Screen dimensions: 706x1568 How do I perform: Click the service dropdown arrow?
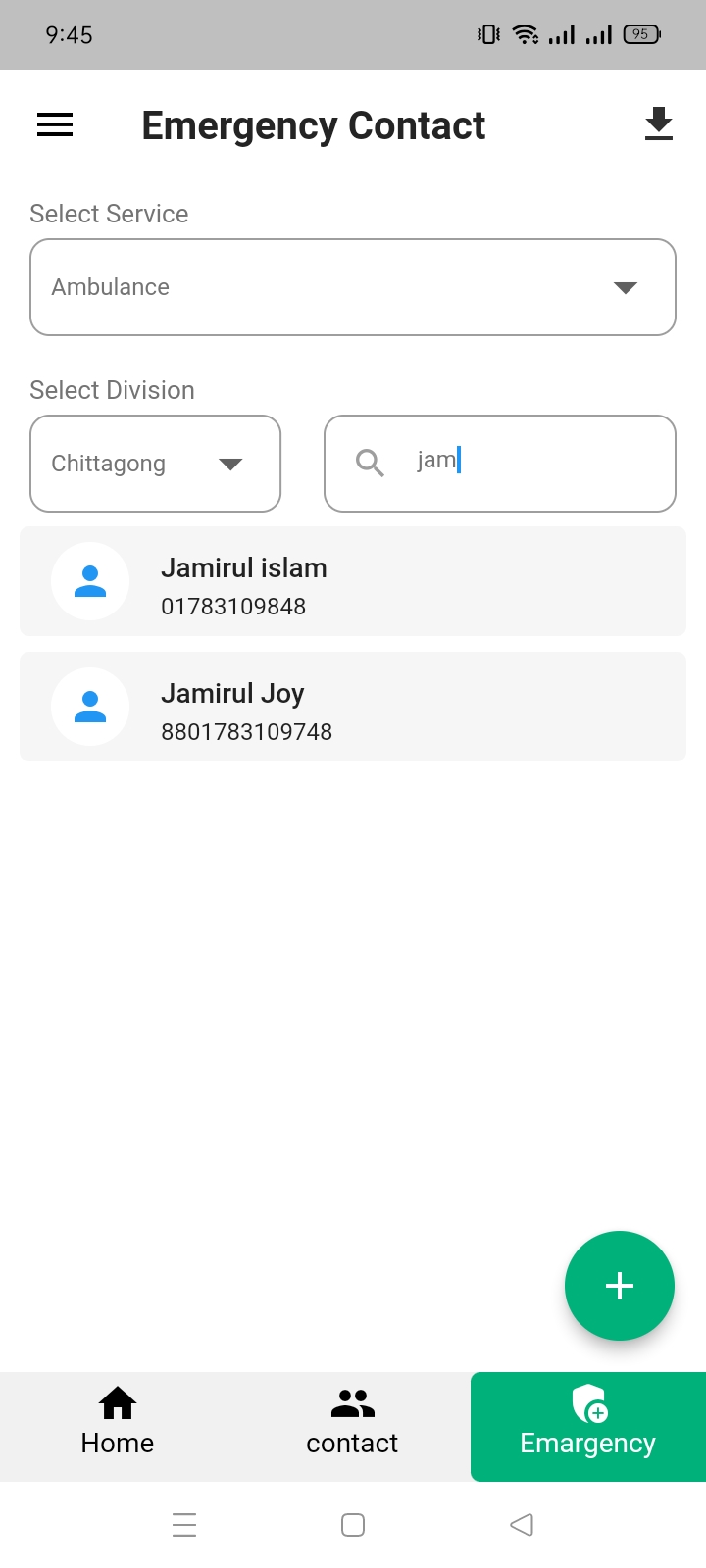point(626,287)
